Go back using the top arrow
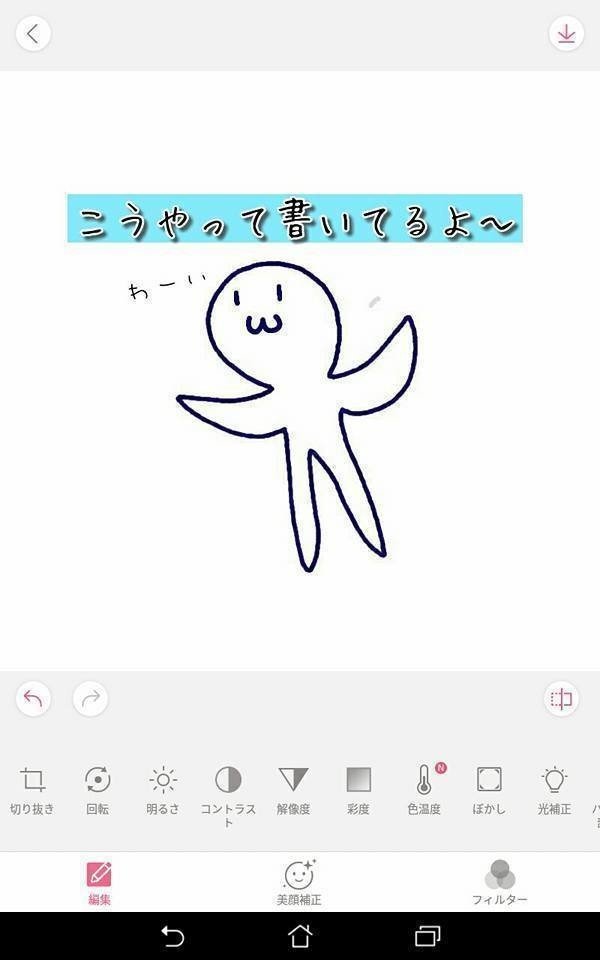 tap(33, 34)
